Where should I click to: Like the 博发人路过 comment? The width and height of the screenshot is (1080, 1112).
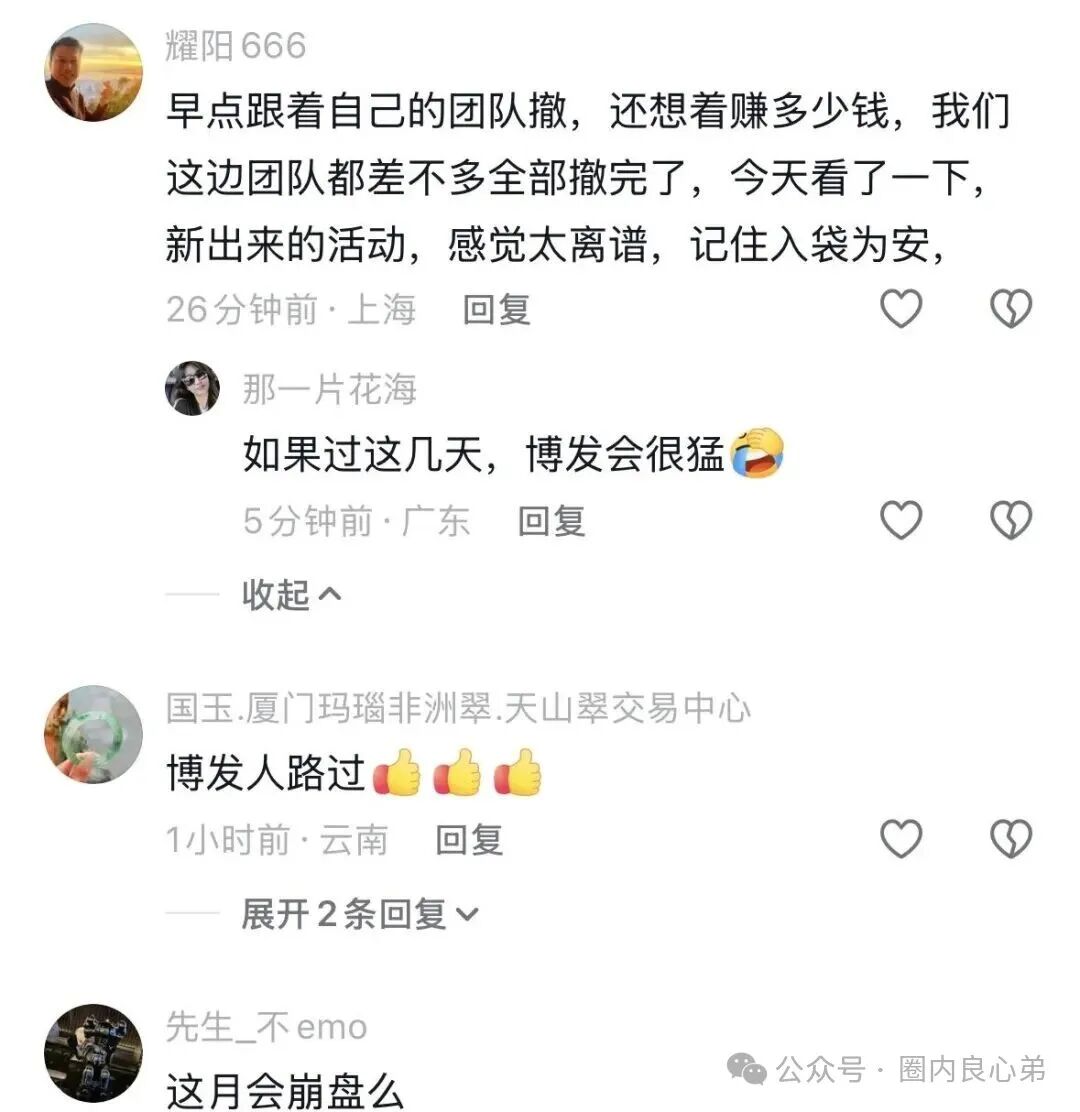[x=901, y=837]
